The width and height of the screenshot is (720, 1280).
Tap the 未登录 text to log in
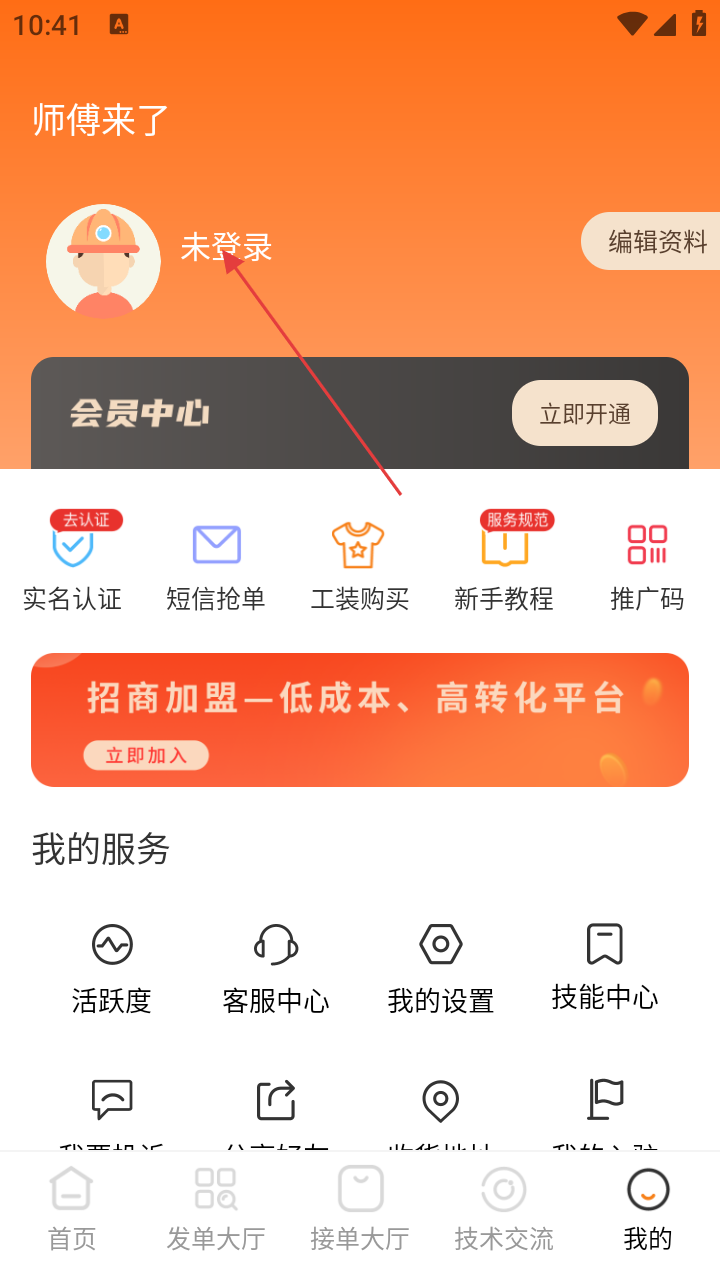(226, 247)
